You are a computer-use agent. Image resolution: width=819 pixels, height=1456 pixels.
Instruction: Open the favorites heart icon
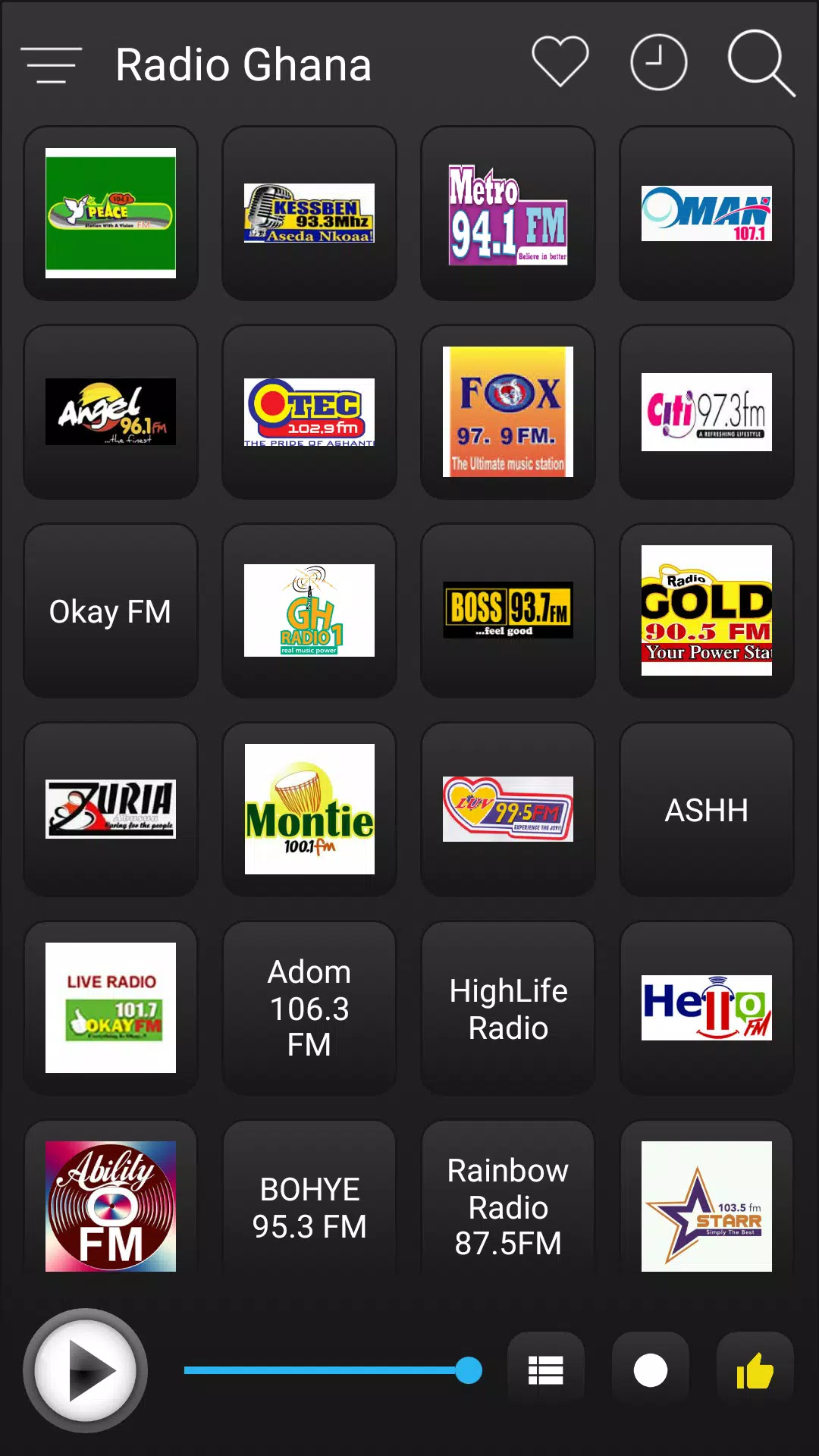pos(560,64)
